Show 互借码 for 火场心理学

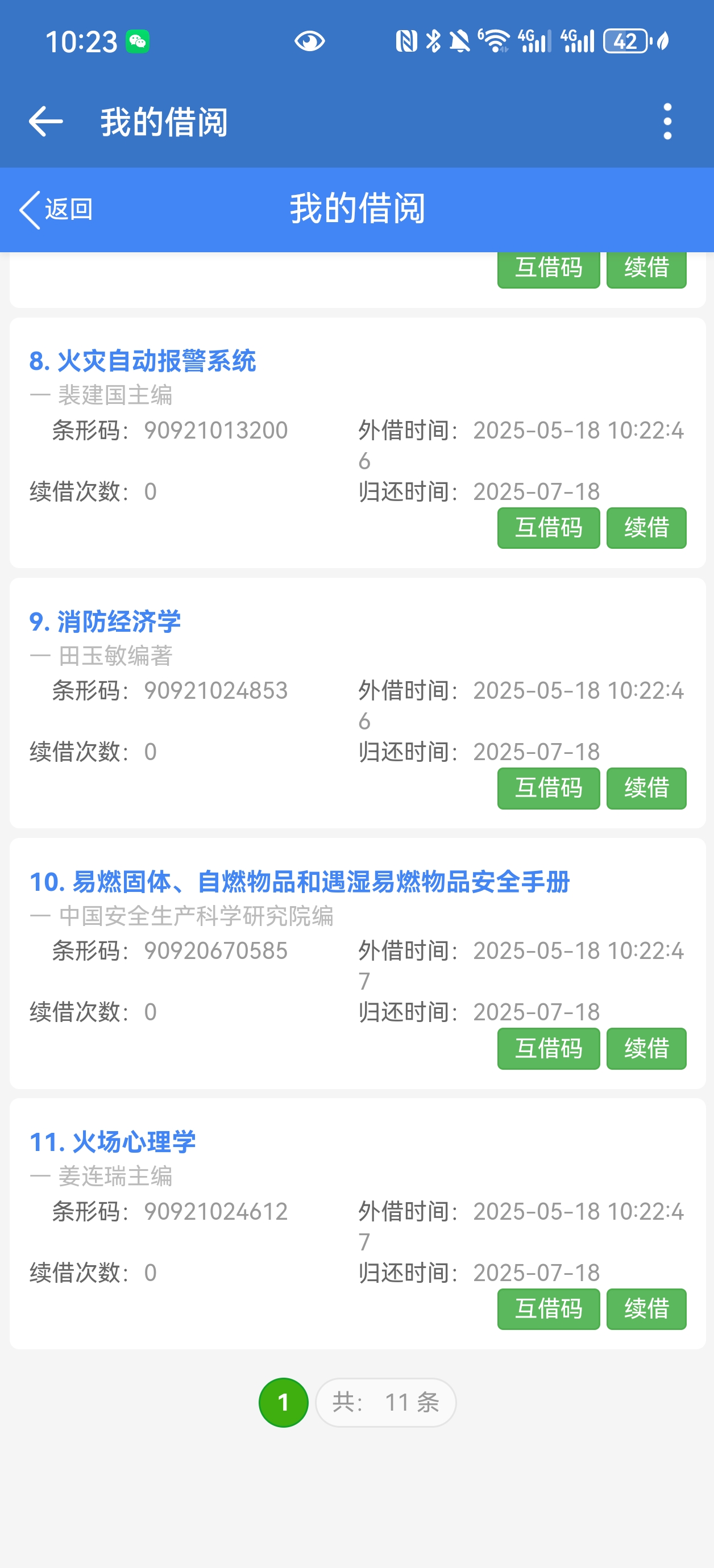tap(549, 1309)
